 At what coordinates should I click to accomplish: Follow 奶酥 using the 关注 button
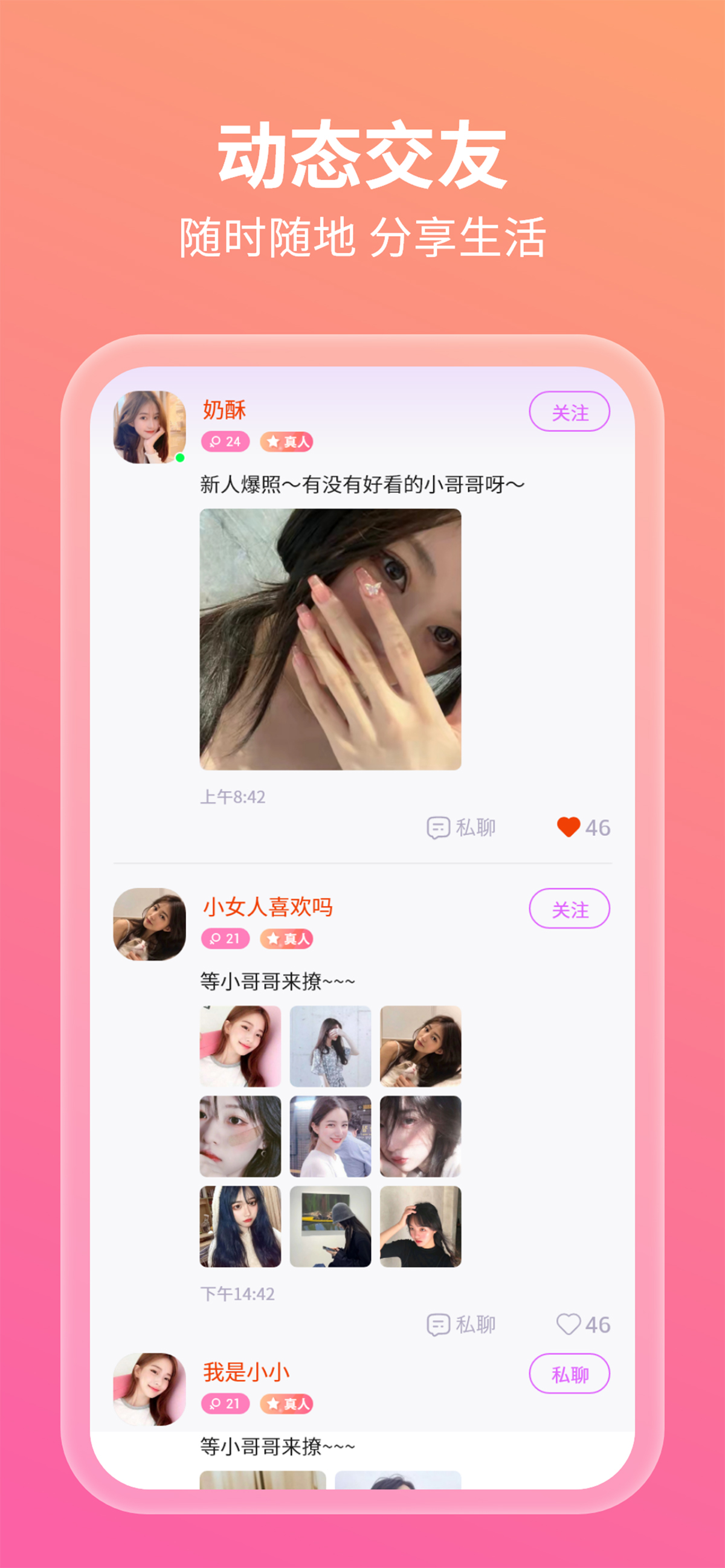point(570,412)
